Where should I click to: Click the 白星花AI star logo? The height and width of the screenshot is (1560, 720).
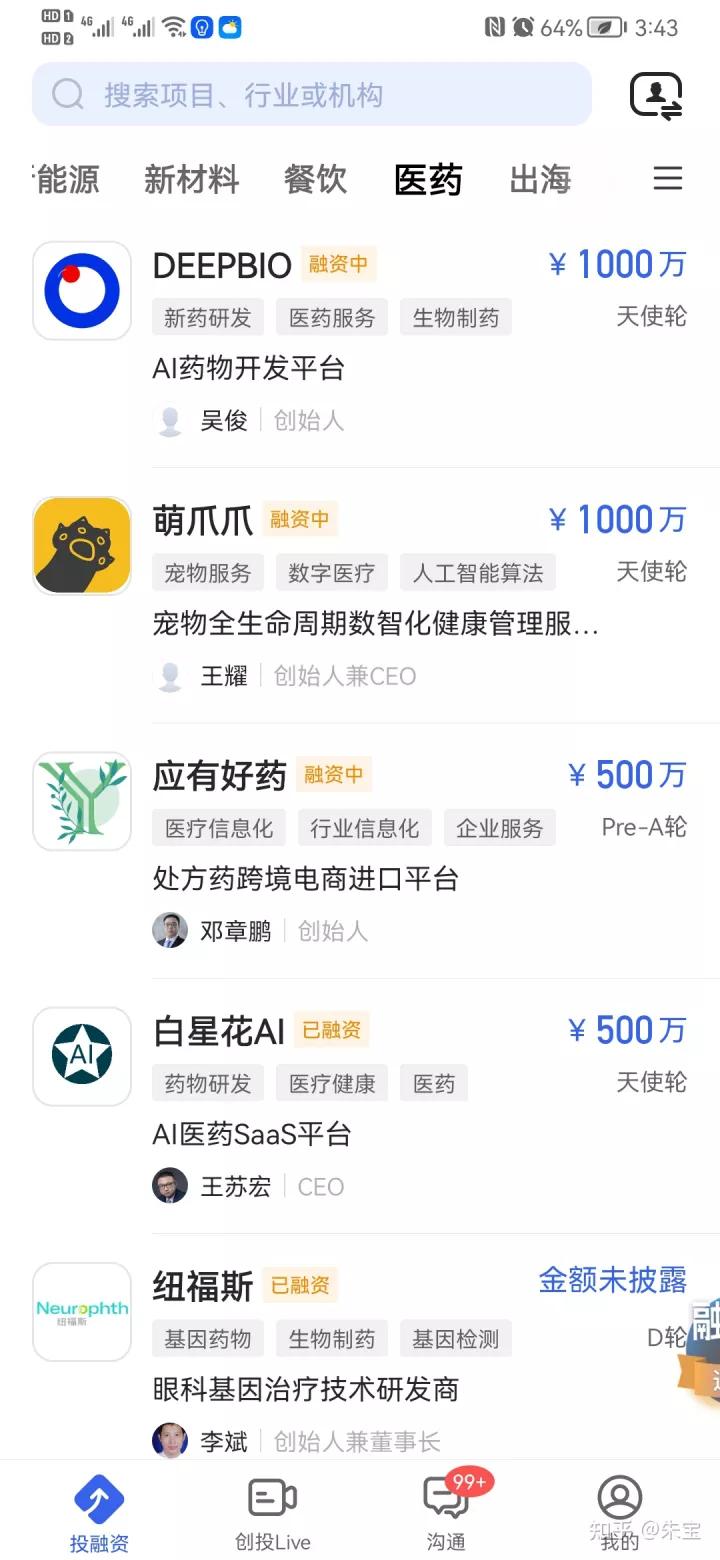(x=81, y=1056)
